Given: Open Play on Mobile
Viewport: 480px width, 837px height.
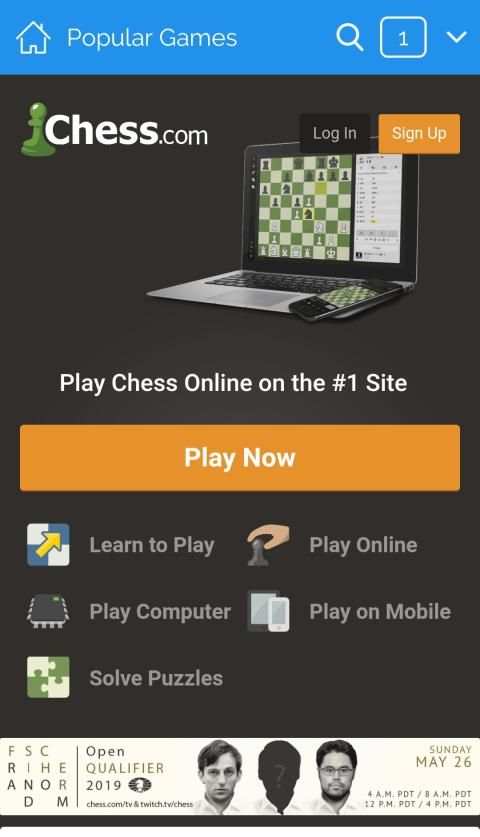Looking at the screenshot, I should [349, 612].
